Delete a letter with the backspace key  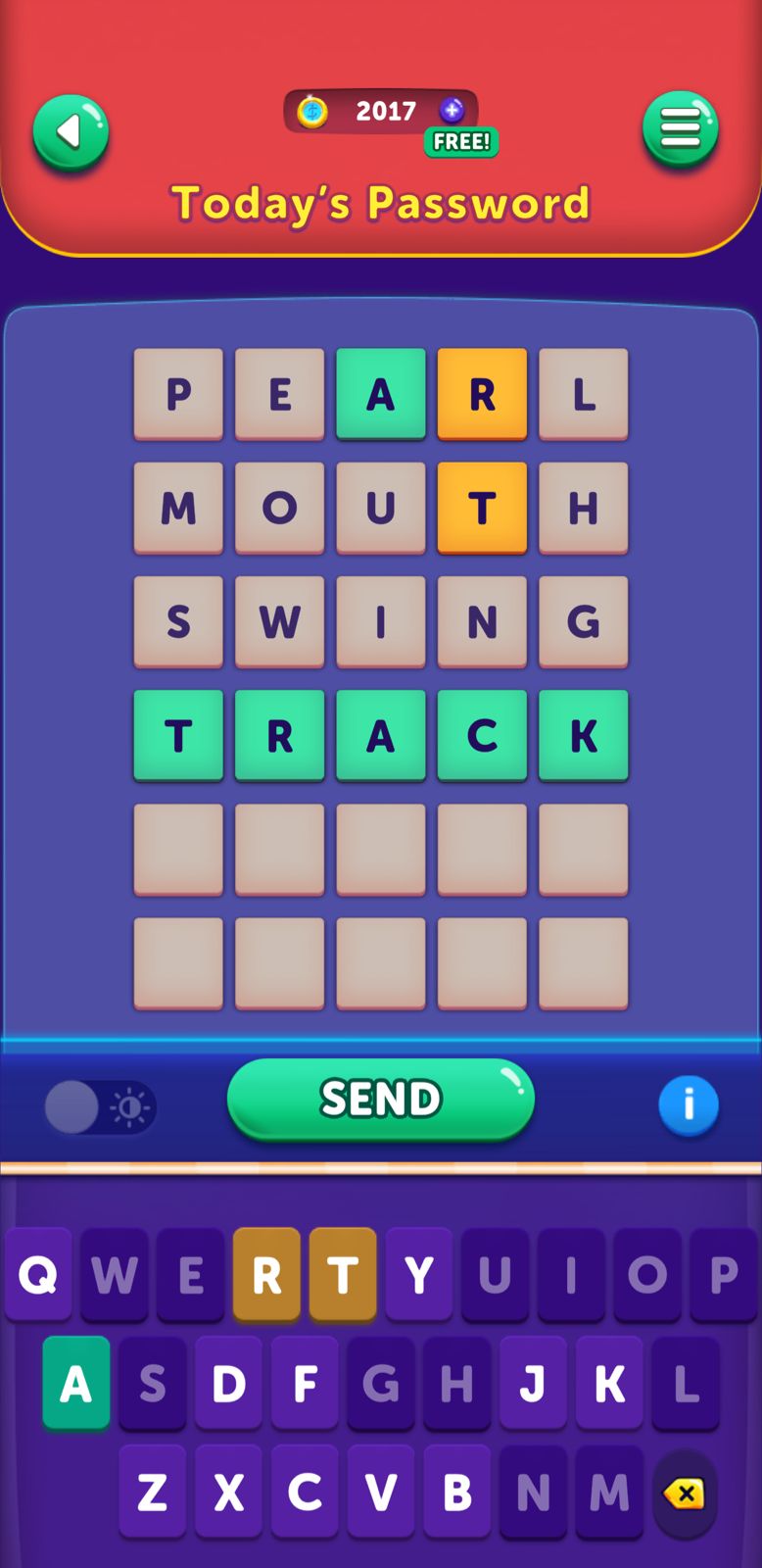[x=685, y=1494]
